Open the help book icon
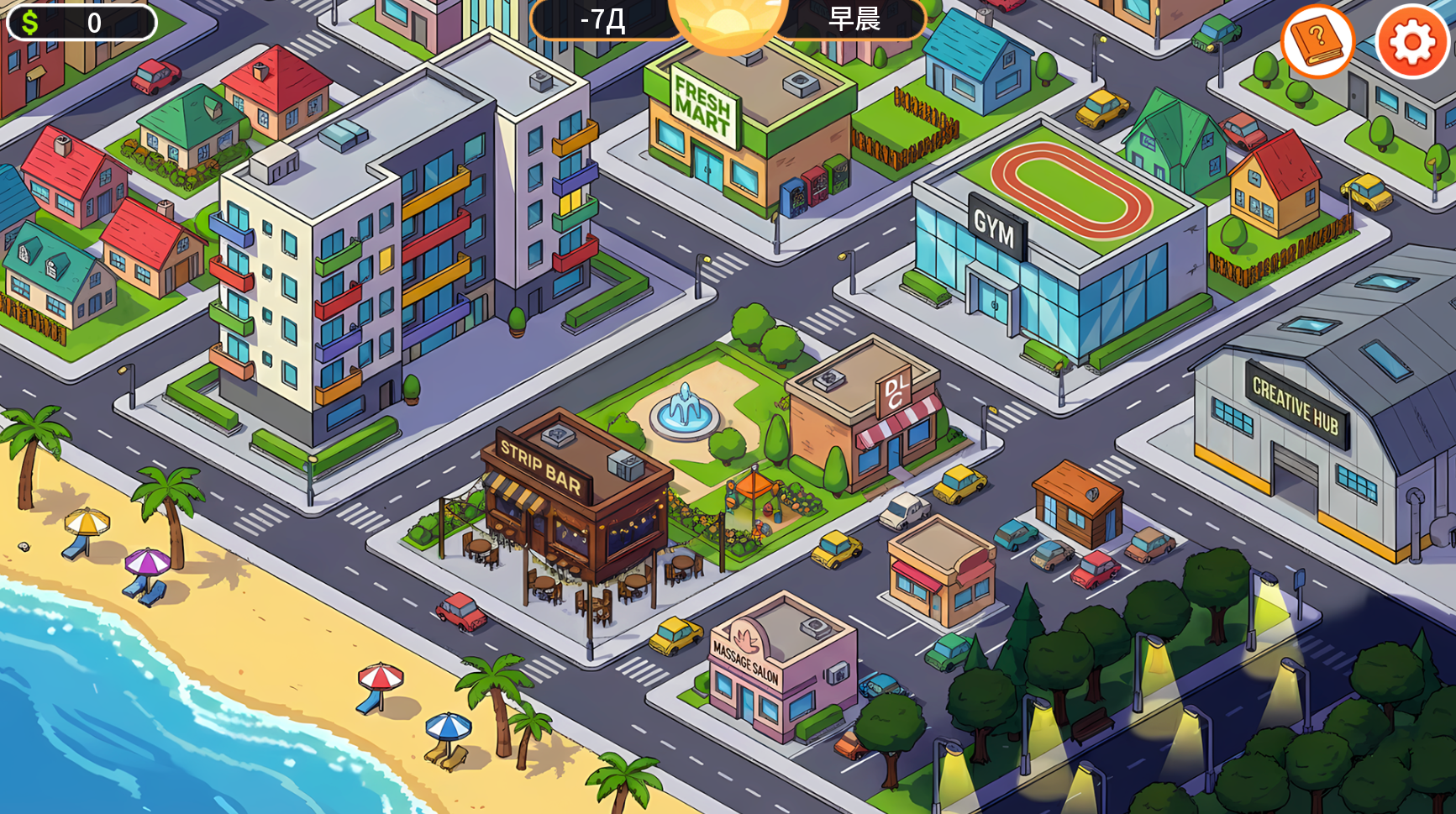 pos(1317,41)
